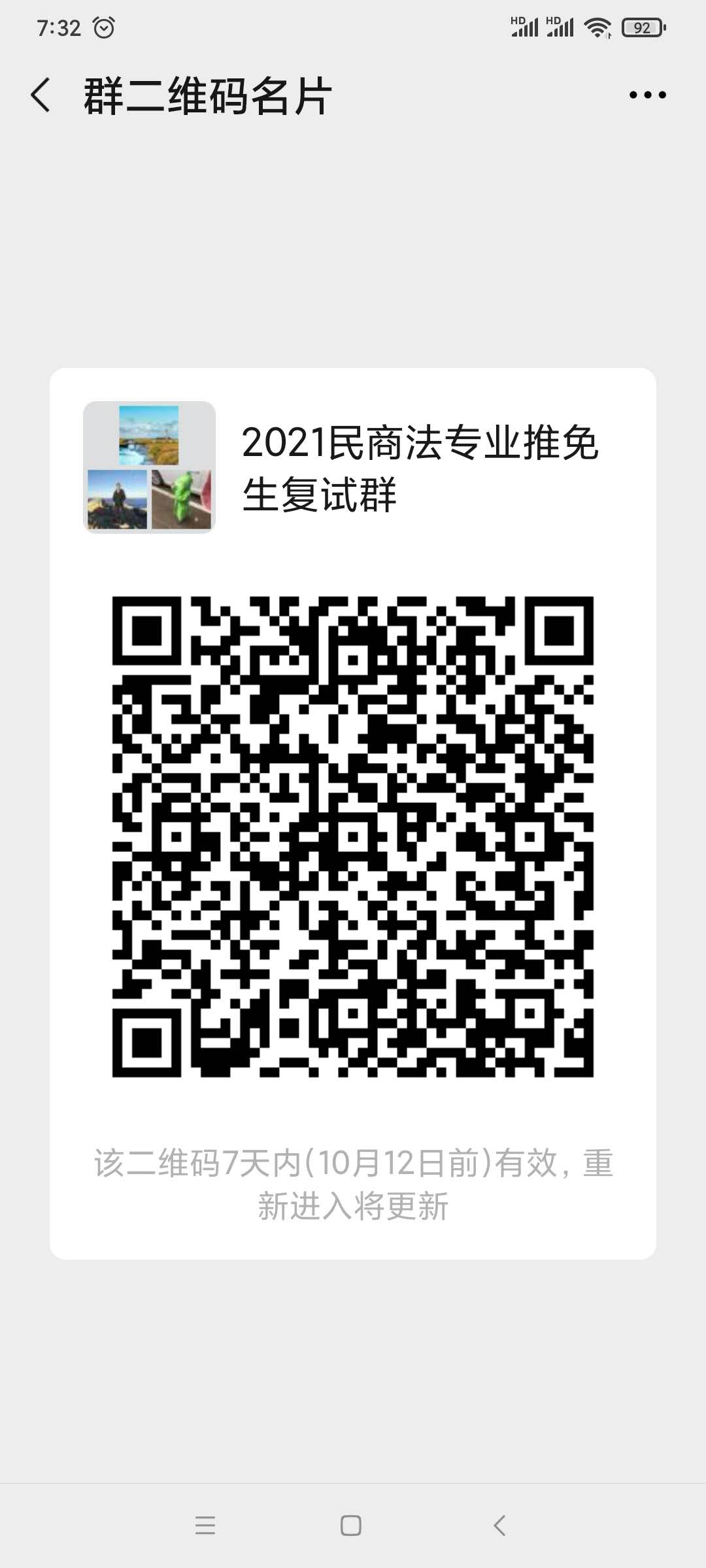Tap the system home button
Viewport: 706px width, 1568px height.
coord(351,1526)
